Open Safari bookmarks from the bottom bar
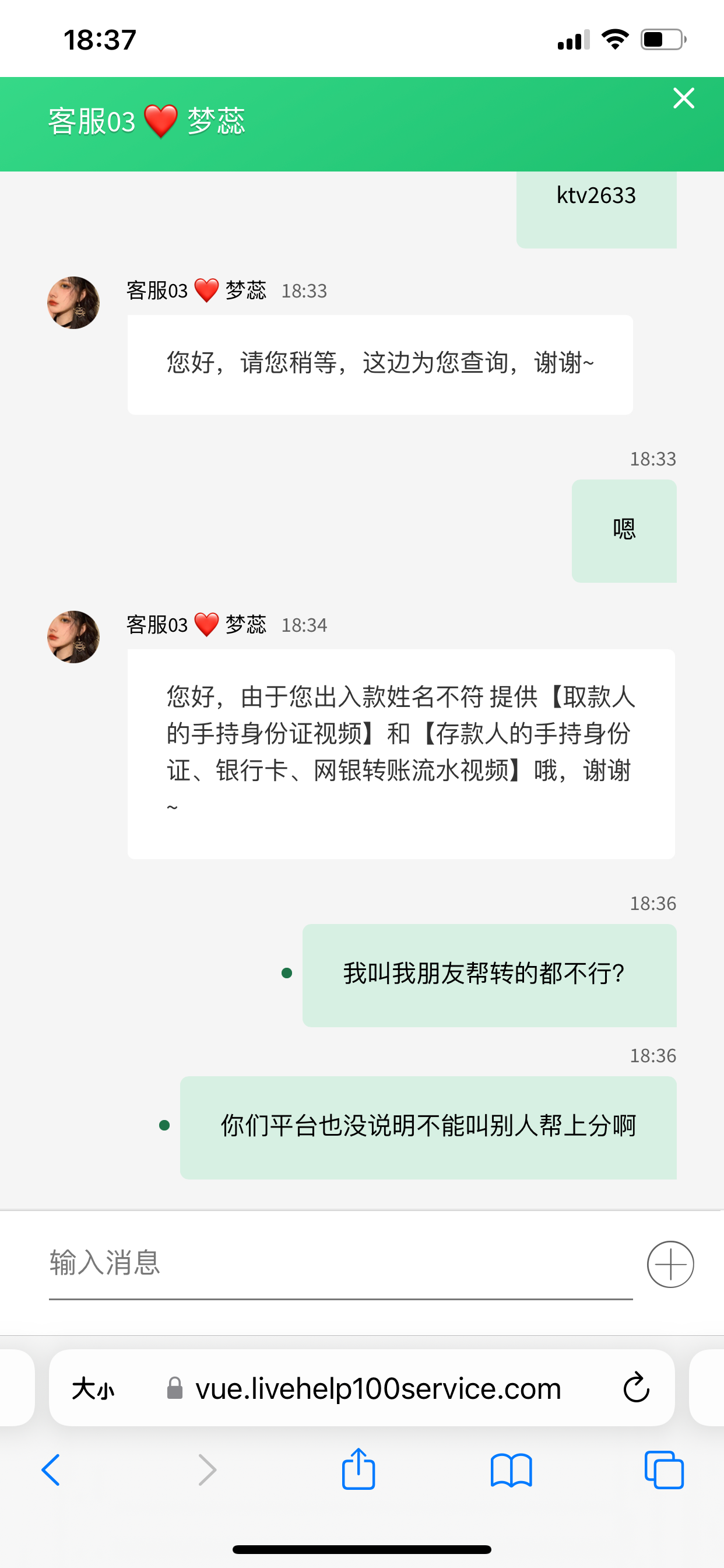This screenshot has height=1568, width=724. pos(512,1470)
